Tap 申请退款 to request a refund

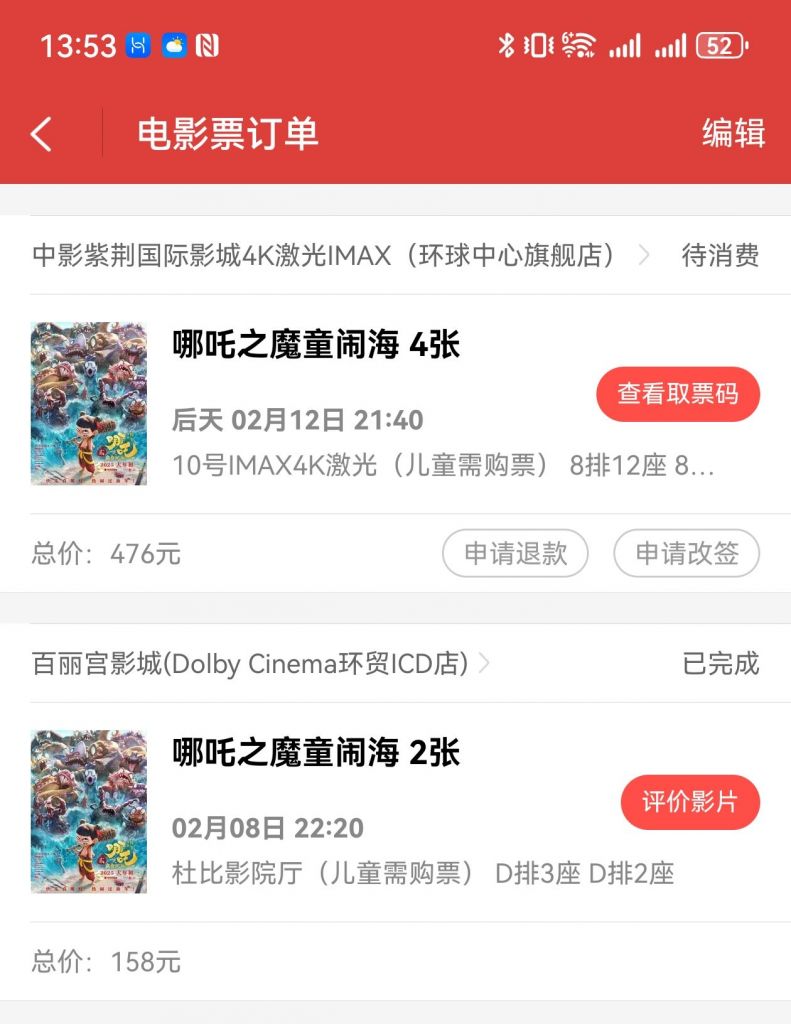point(517,553)
